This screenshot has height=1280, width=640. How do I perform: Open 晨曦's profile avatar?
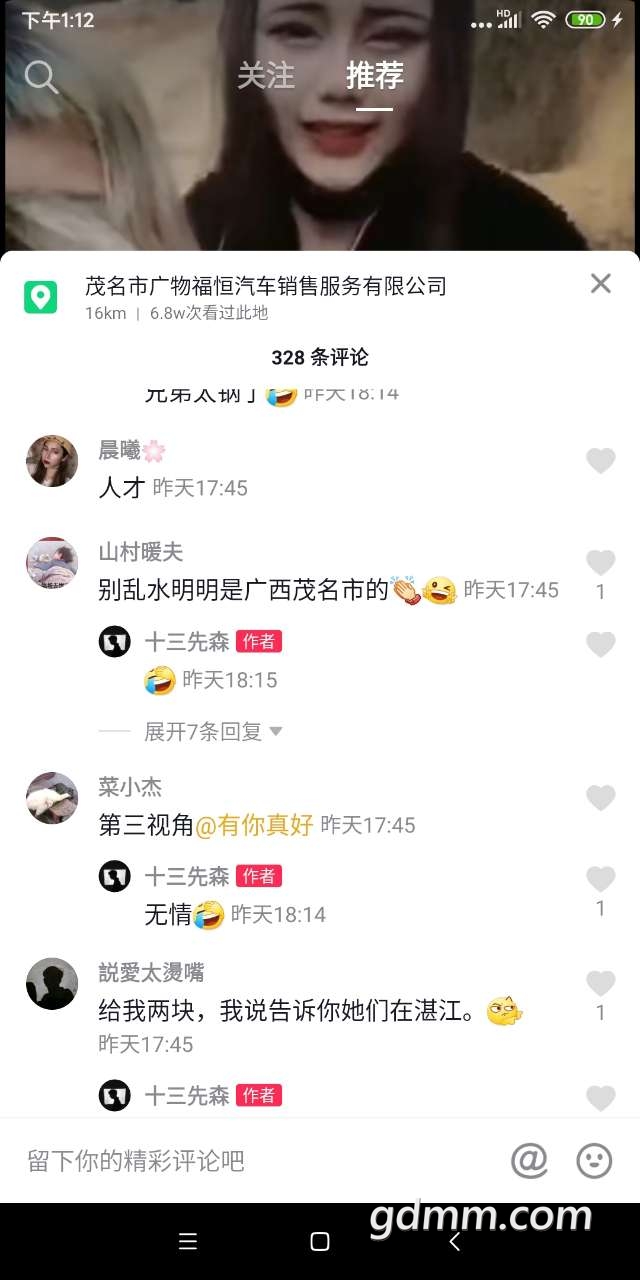tap(52, 461)
